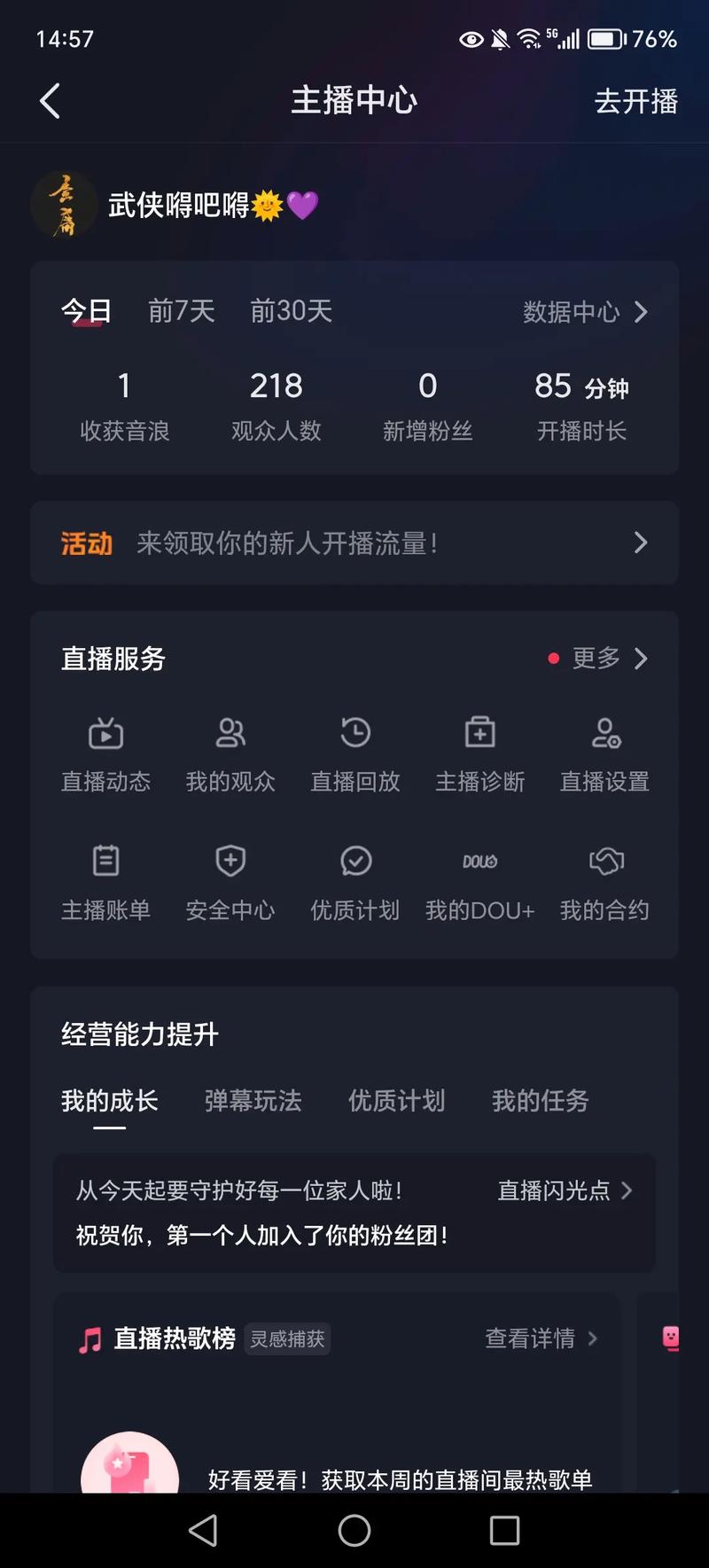This screenshot has width=709, height=1568.
Task: Open 安全中心 (Security Center) icon
Action: pyautogui.click(x=230, y=882)
